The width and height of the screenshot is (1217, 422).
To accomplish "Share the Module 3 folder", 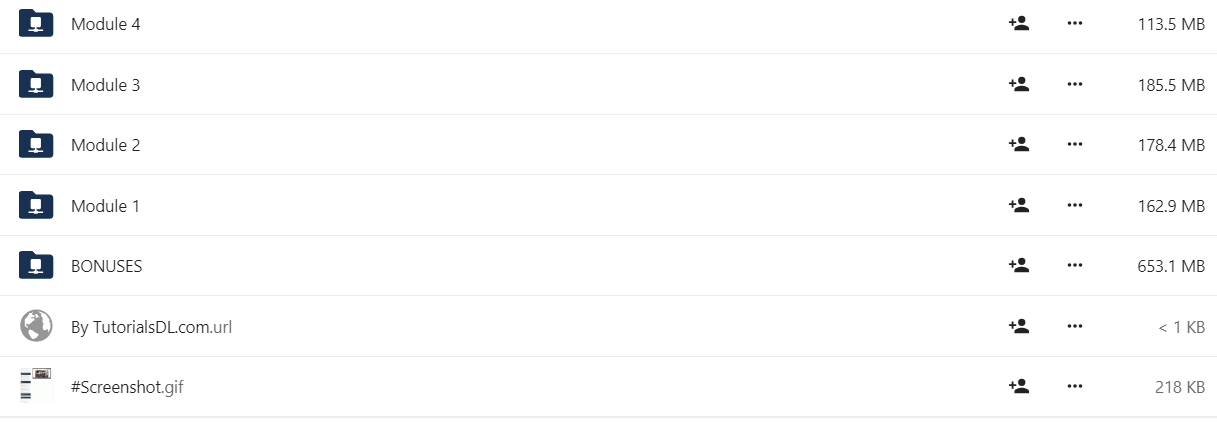I will [1019, 85].
